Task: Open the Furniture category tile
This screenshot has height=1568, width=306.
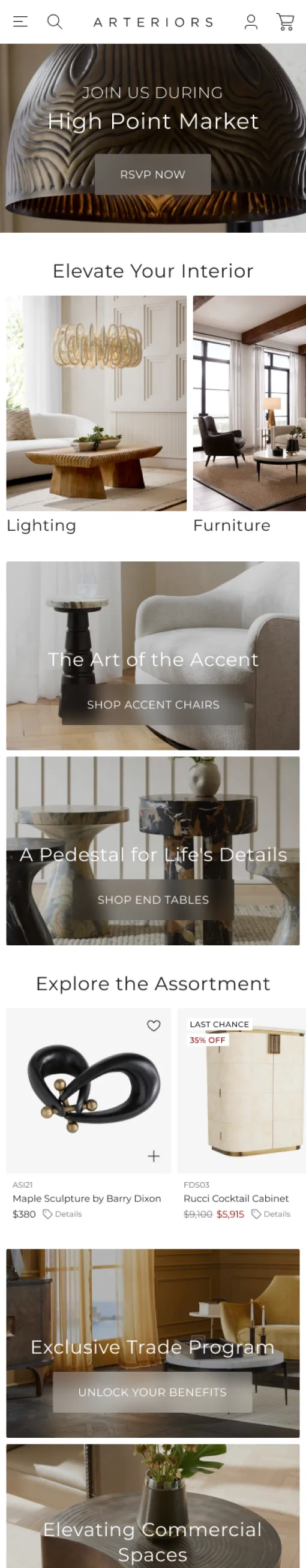Action: pos(250,415)
